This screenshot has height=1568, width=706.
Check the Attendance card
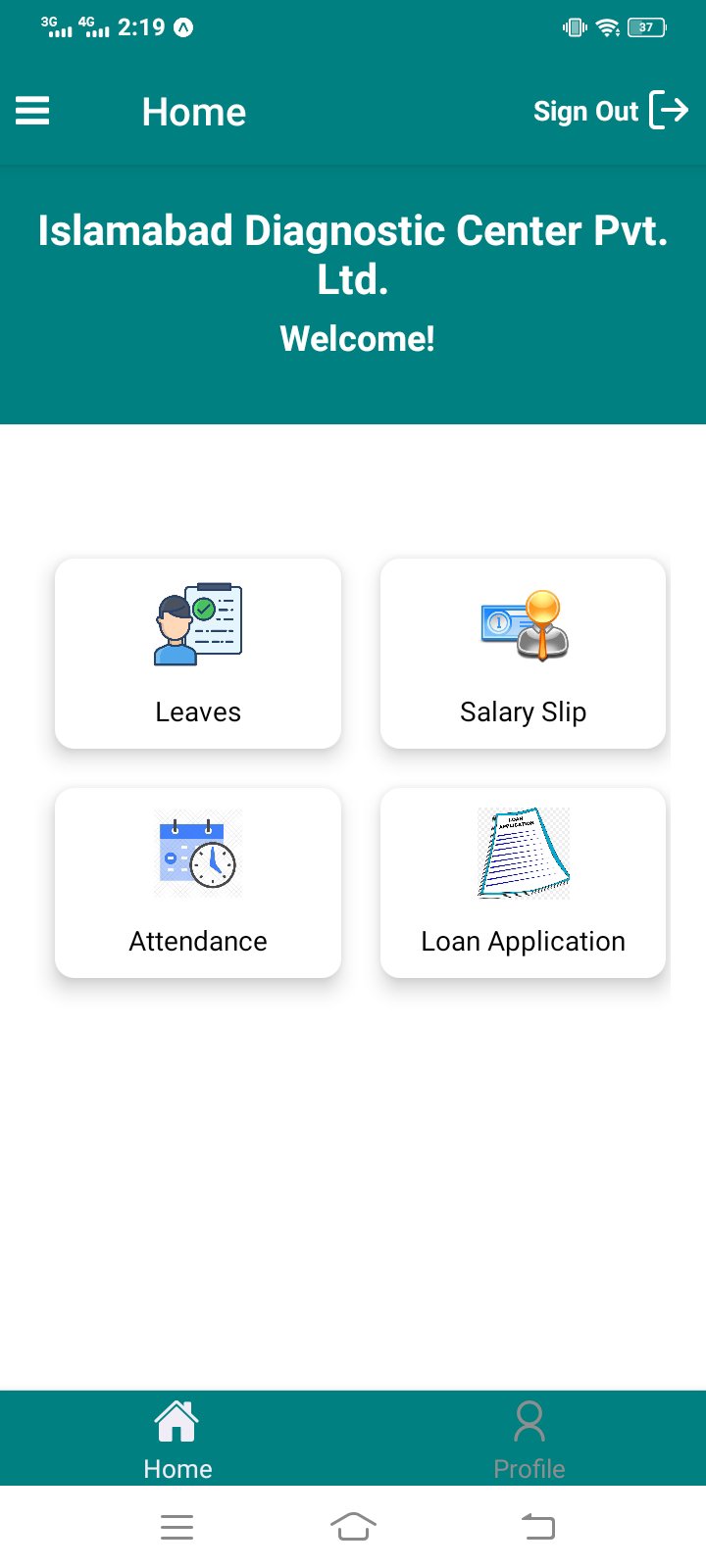pos(198,882)
